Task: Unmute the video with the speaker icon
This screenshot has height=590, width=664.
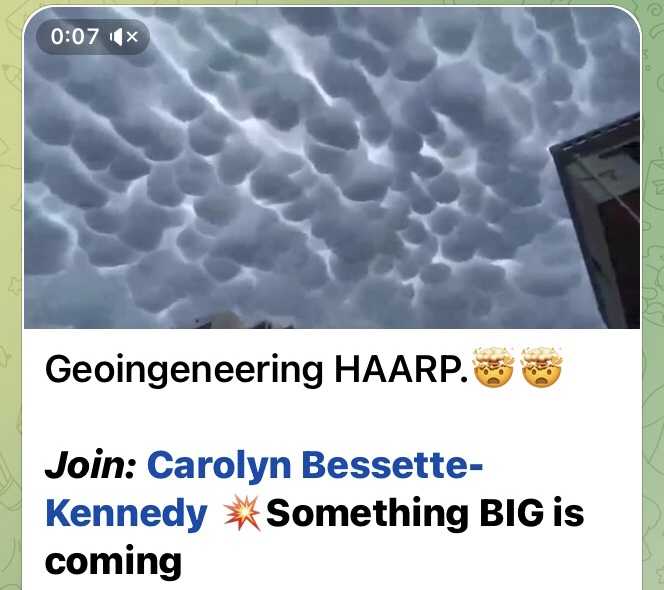Action: [125, 38]
